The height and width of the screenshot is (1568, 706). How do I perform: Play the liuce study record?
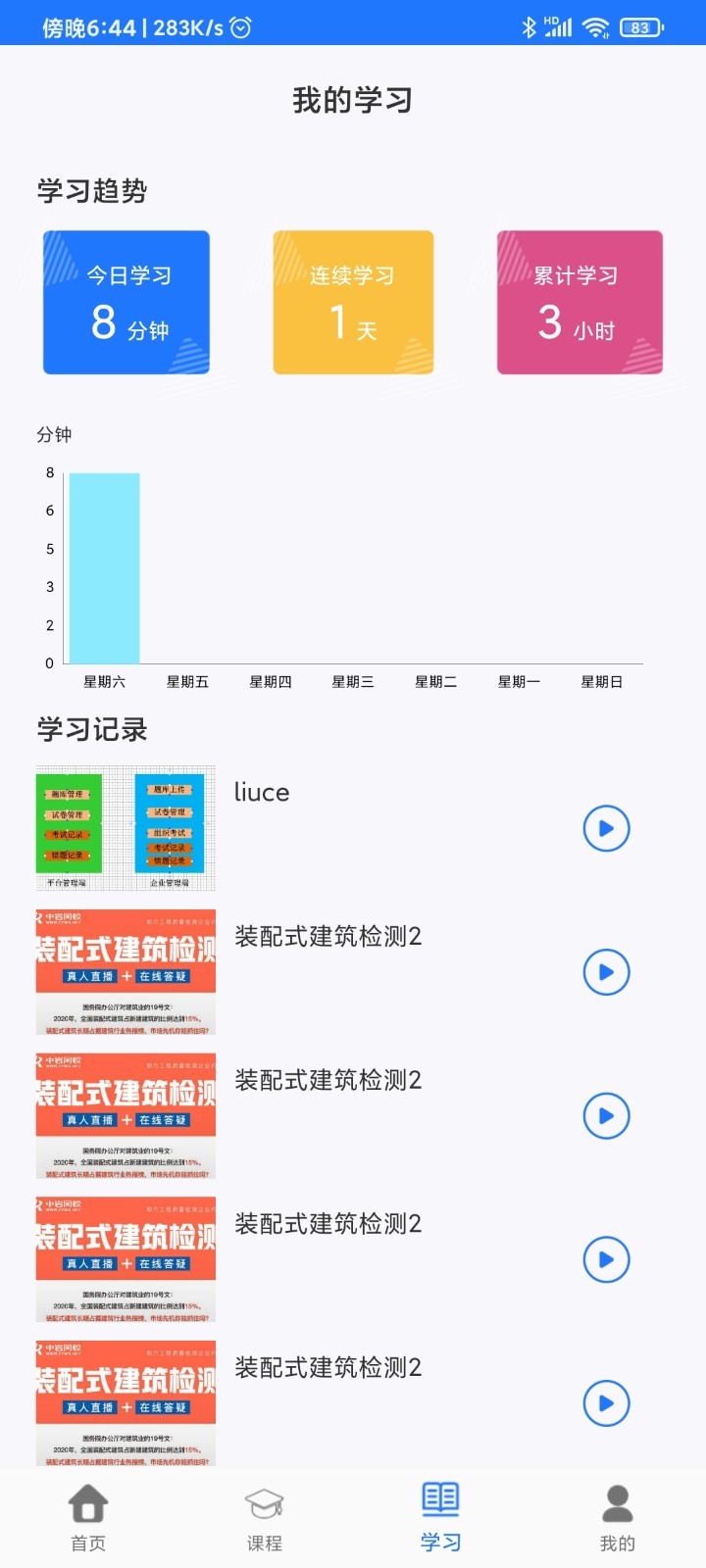coord(605,828)
